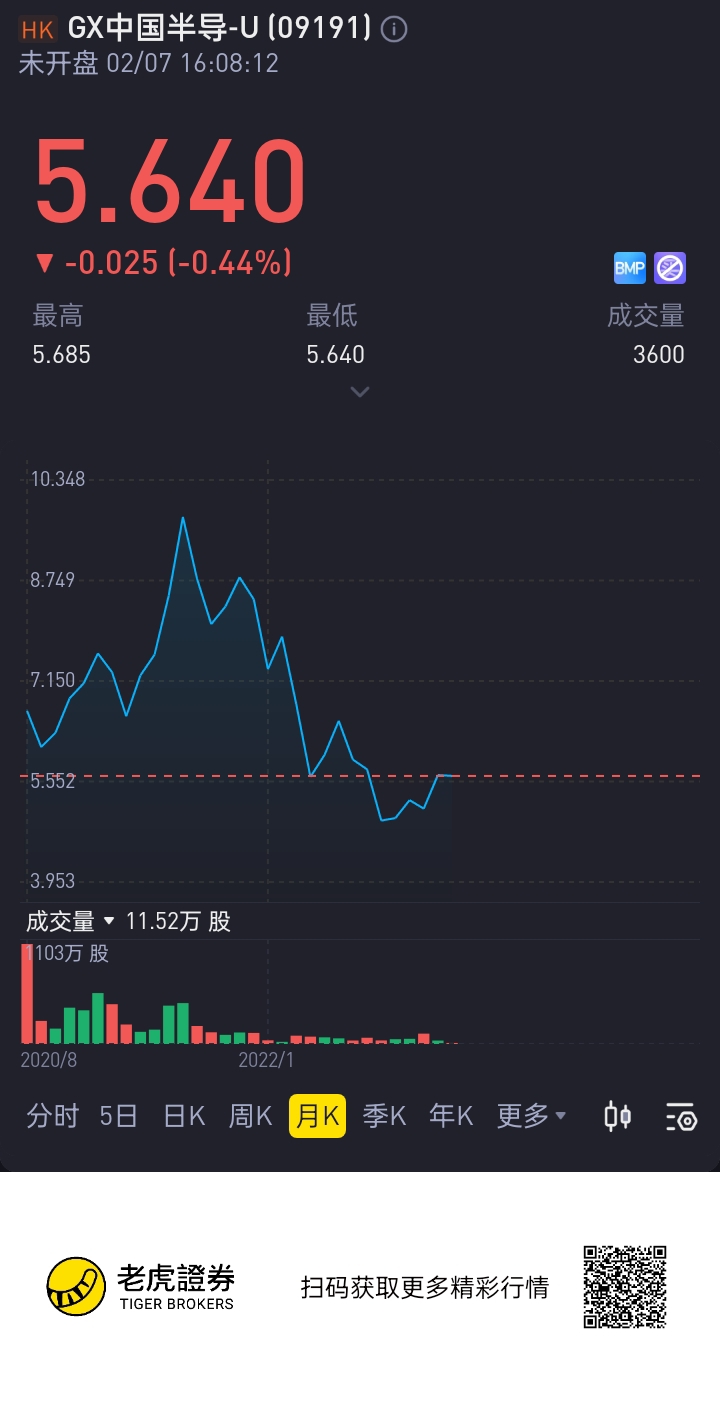Image resolution: width=720 pixels, height=1402 pixels.
Task: Switch to the 季K quarterly chart
Action: (384, 1116)
